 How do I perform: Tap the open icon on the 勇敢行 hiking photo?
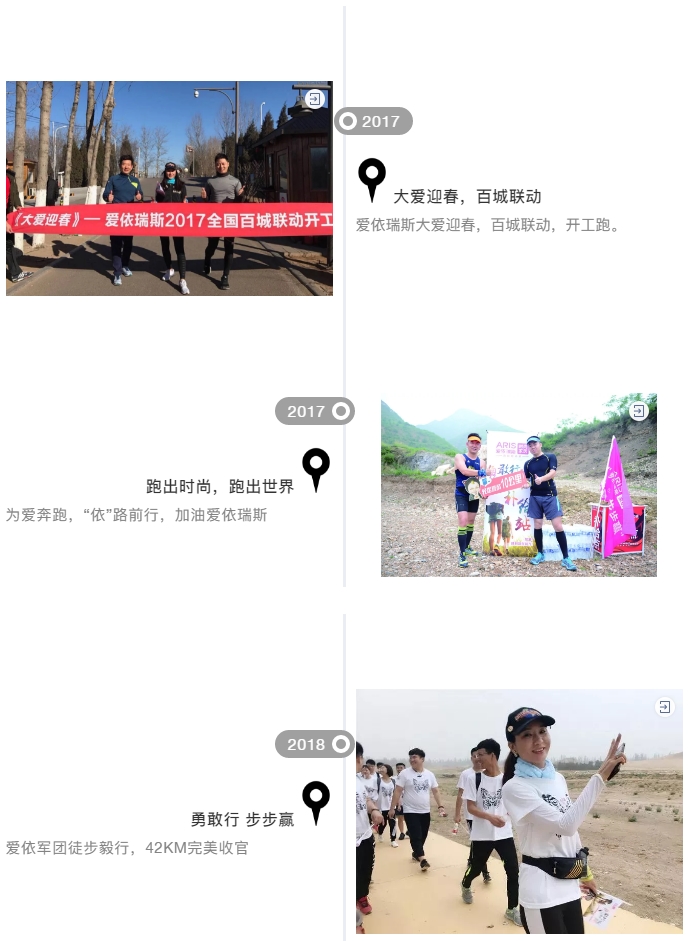coord(664,707)
